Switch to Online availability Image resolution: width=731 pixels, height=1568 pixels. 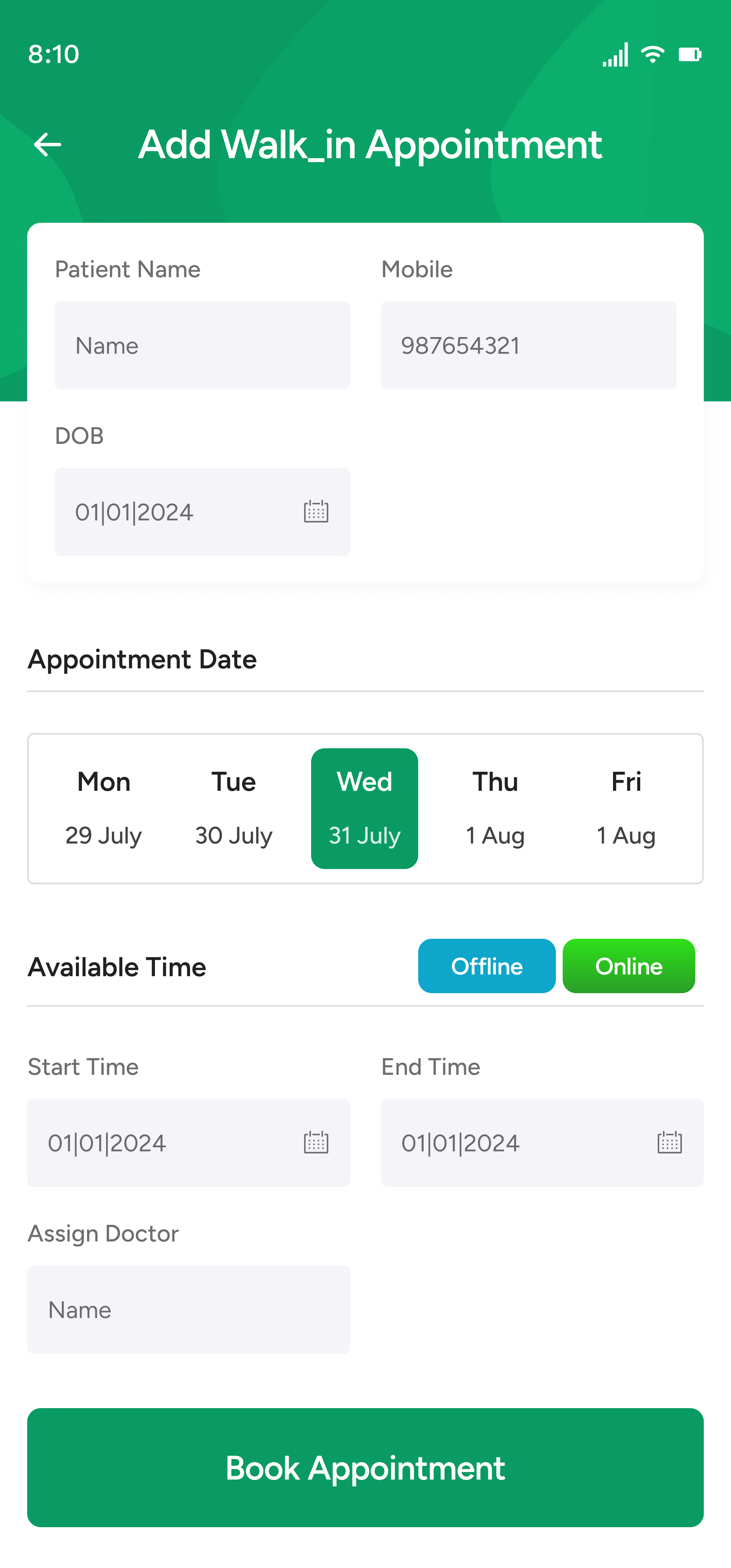(x=628, y=966)
